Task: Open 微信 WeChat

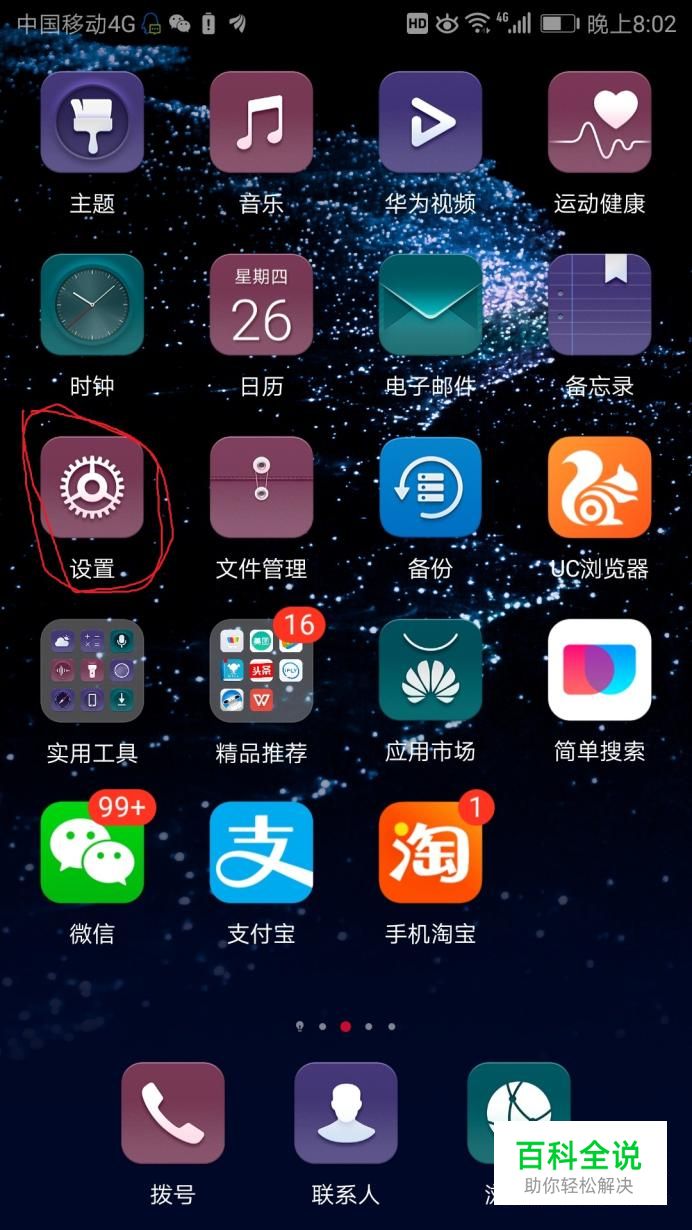Action: pyautogui.click(x=92, y=852)
